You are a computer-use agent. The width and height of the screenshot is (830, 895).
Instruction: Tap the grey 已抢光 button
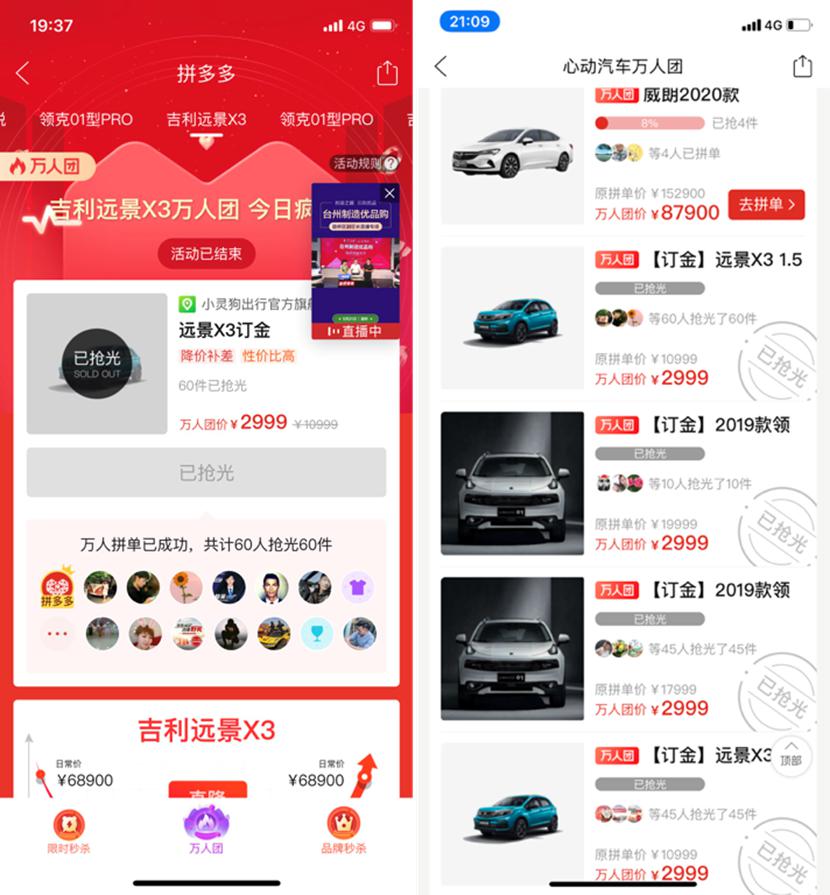tap(206, 472)
